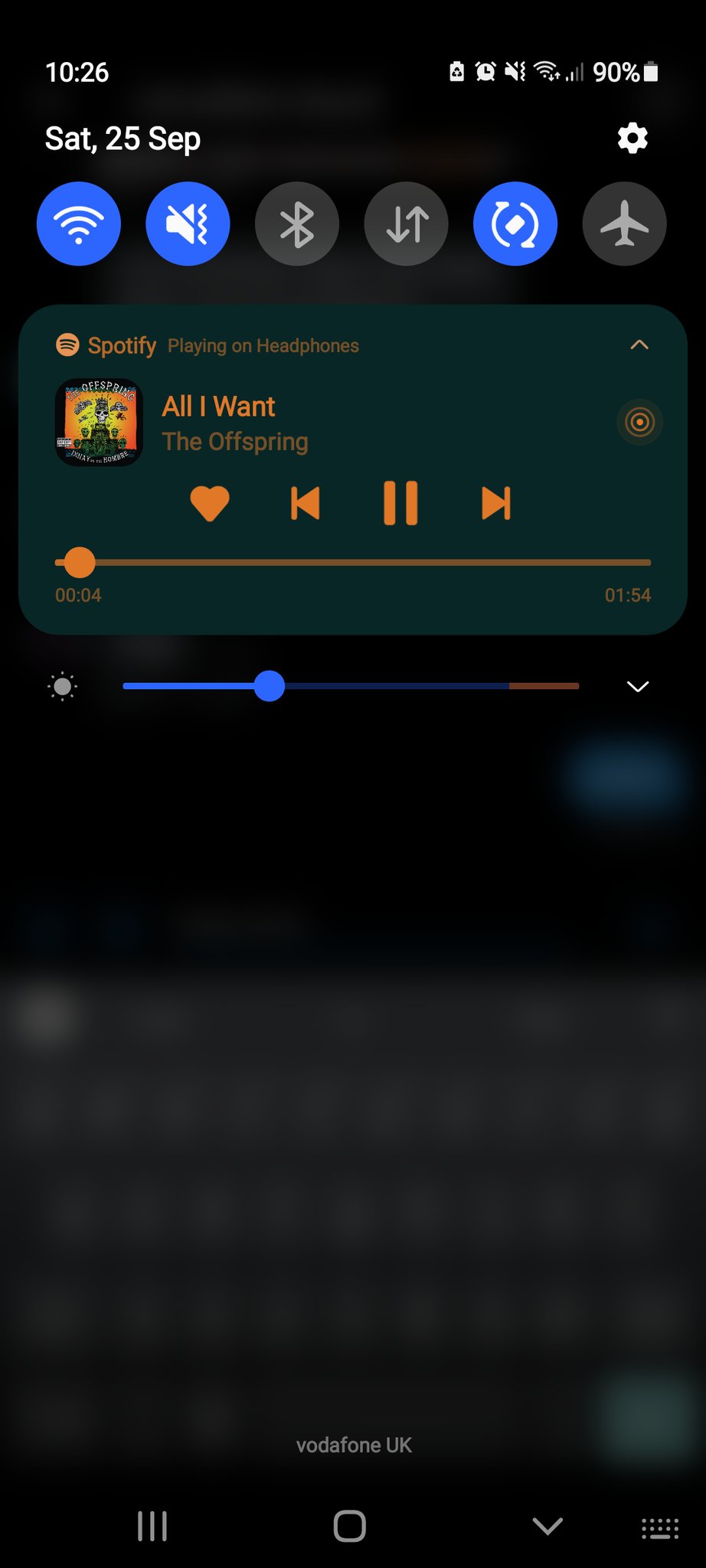This screenshot has width=706, height=1568.
Task: Open settings via the gear icon
Action: pos(632,139)
